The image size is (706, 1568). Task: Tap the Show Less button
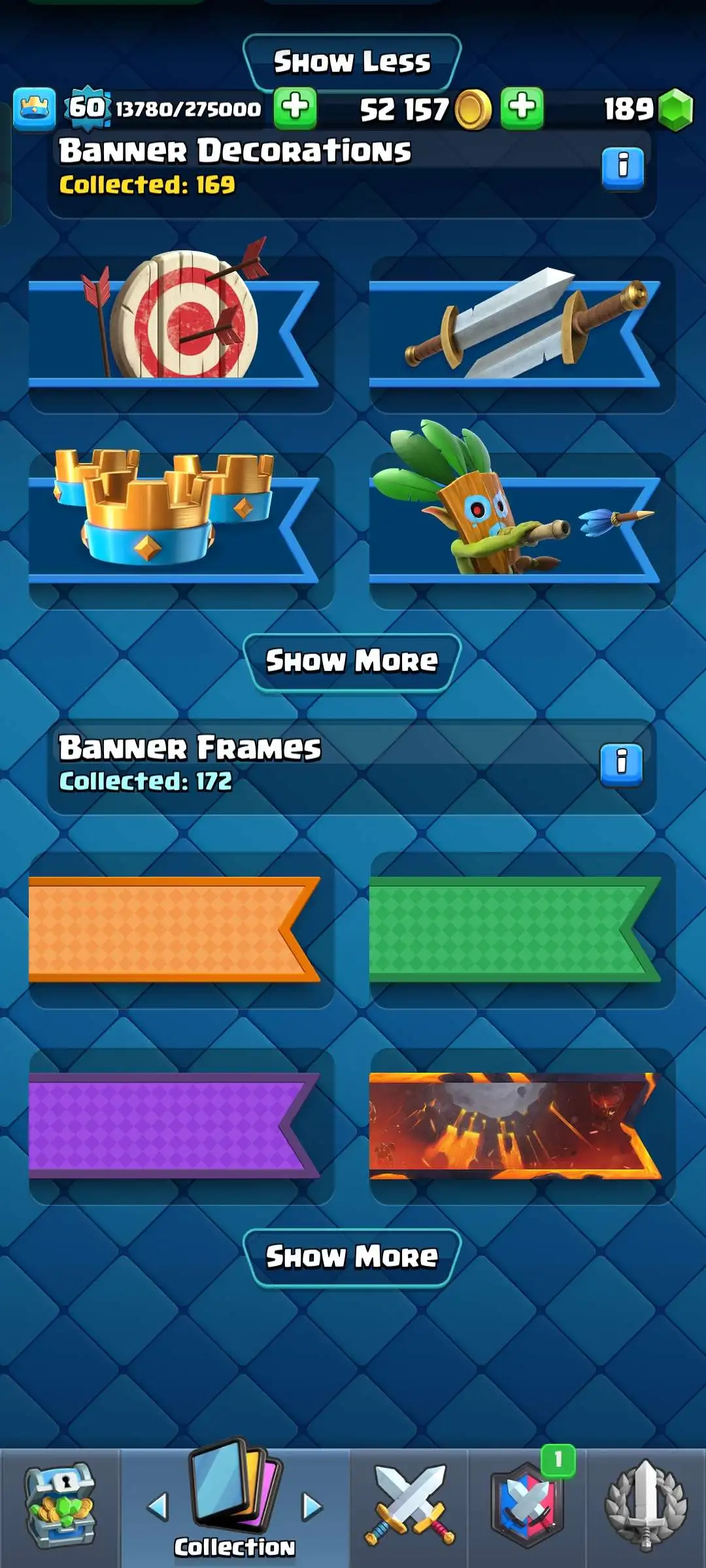352,62
